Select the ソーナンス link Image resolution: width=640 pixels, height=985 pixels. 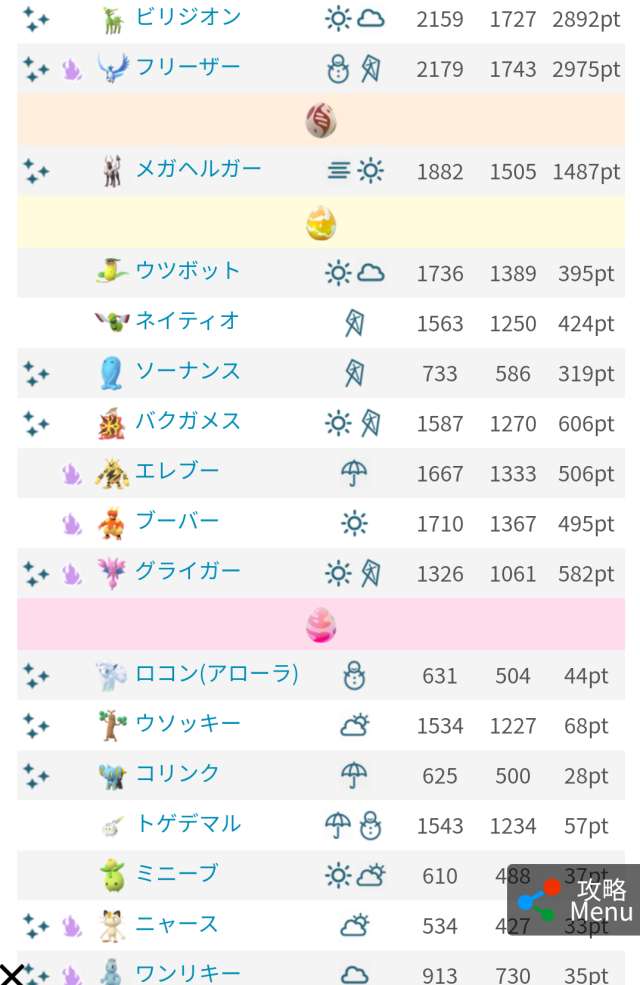188,372
